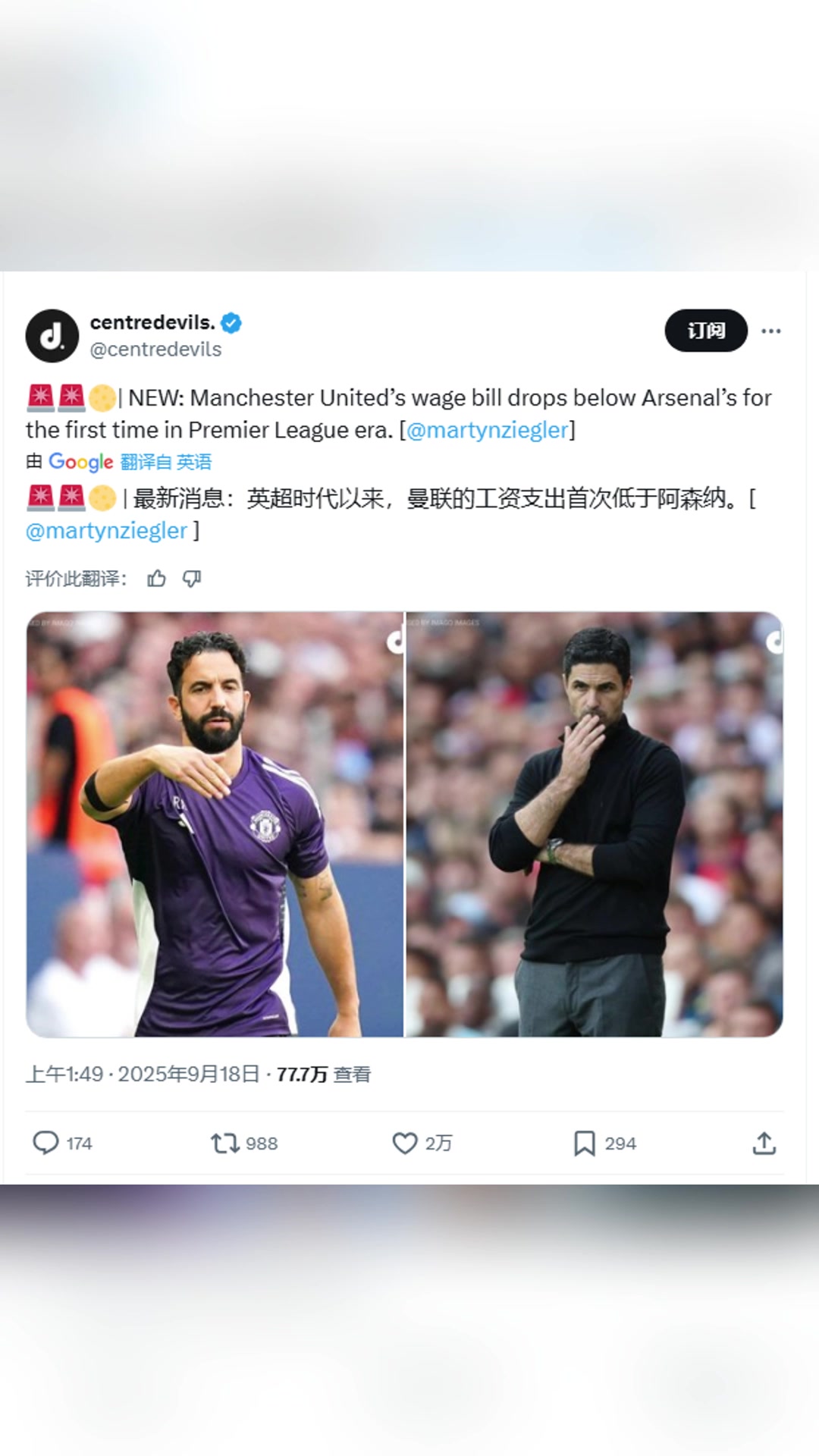Open the post's three-dot overflow menu
The height and width of the screenshot is (1456, 819).
[770, 331]
